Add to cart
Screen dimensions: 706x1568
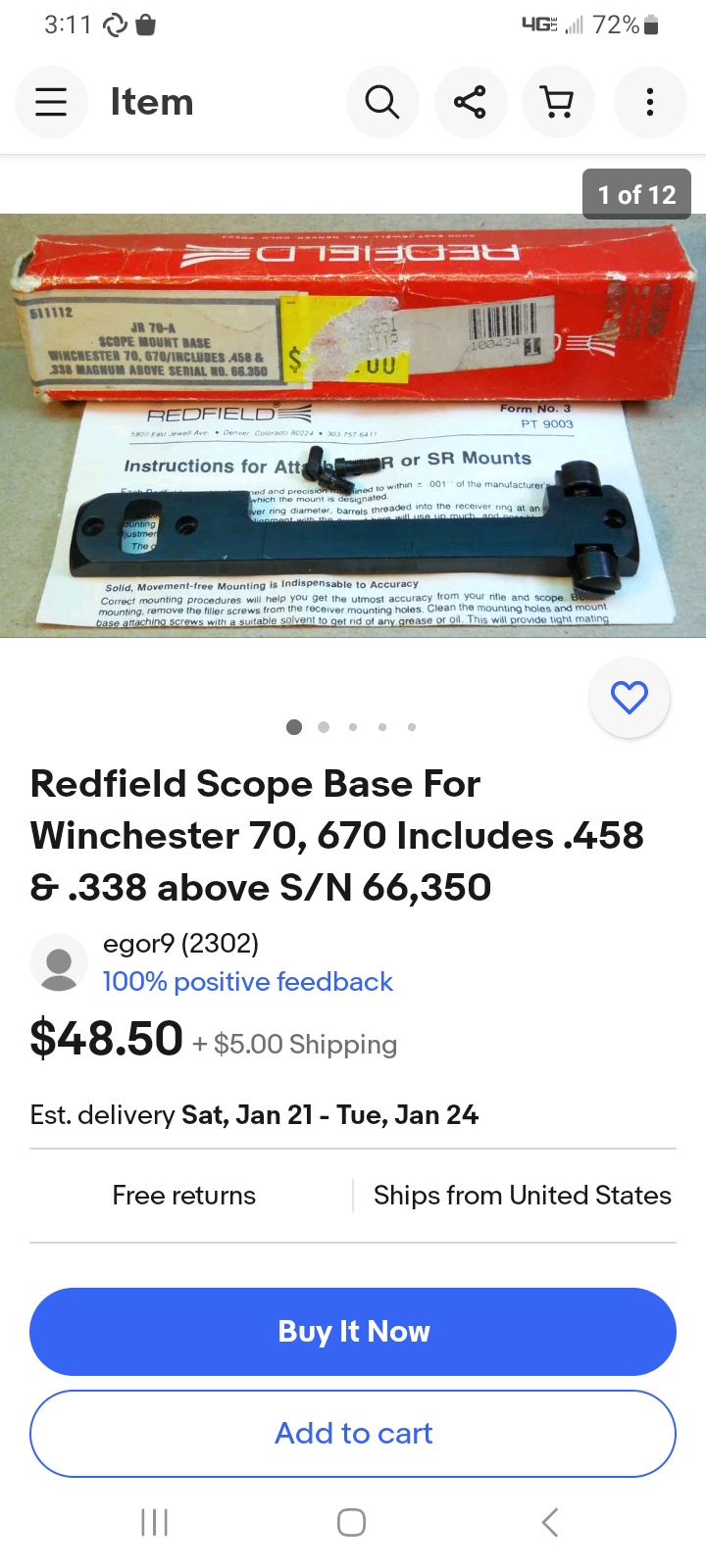[353, 1433]
